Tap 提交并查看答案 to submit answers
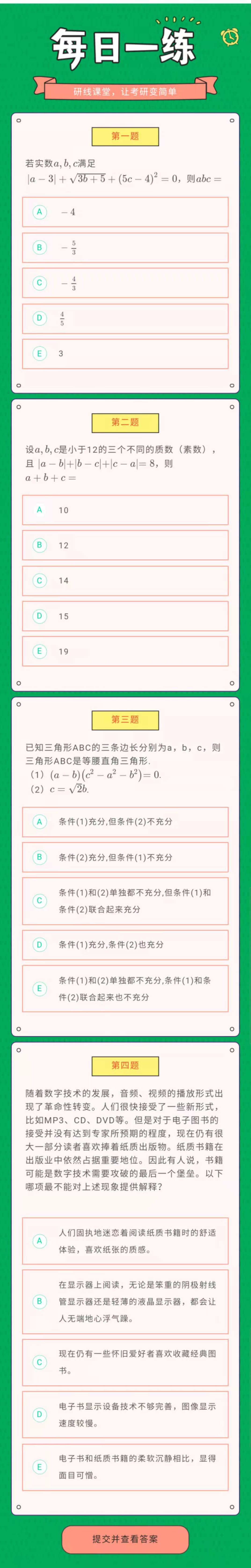This screenshot has width=251, height=1568. (125, 1538)
